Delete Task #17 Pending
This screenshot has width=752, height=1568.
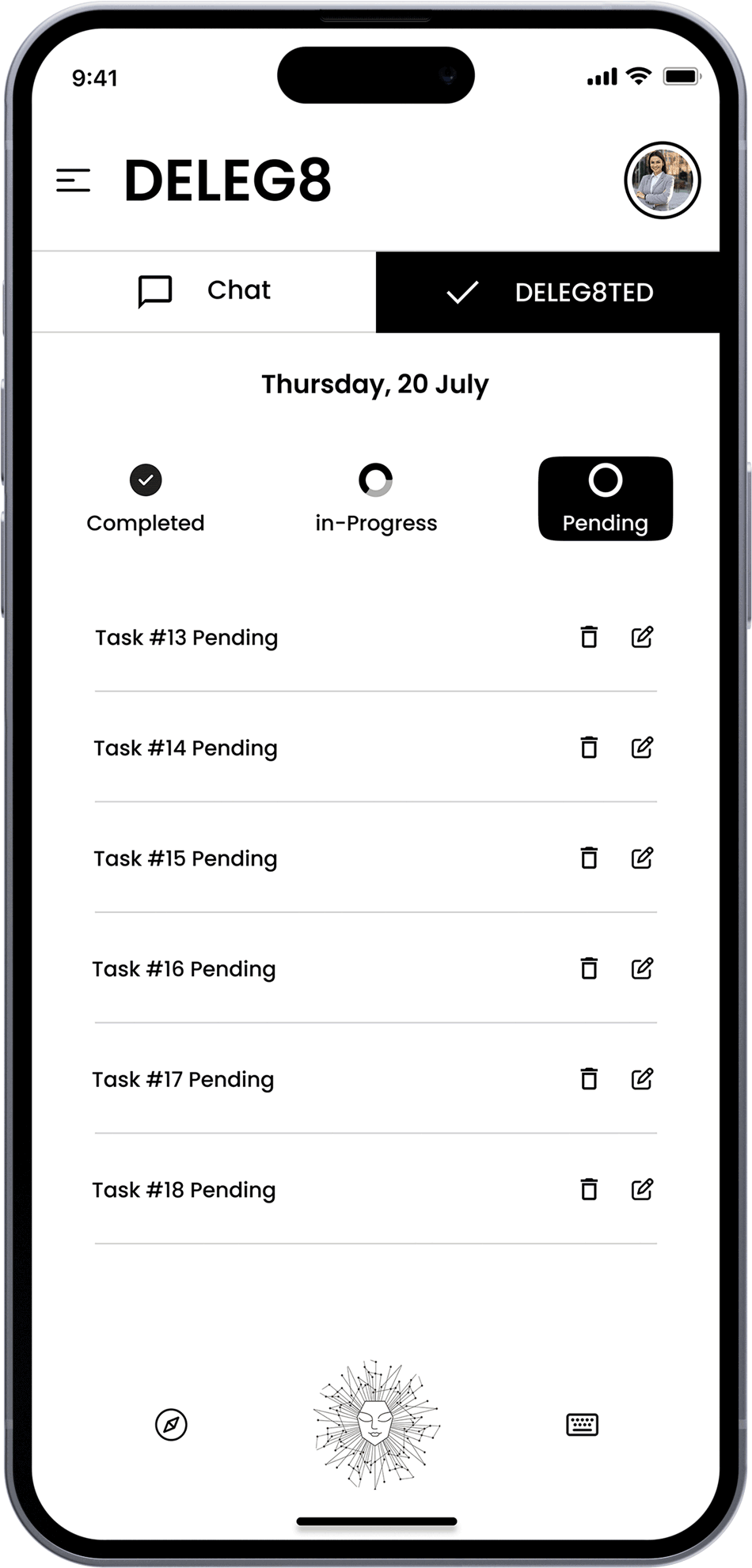click(589, 1078)
